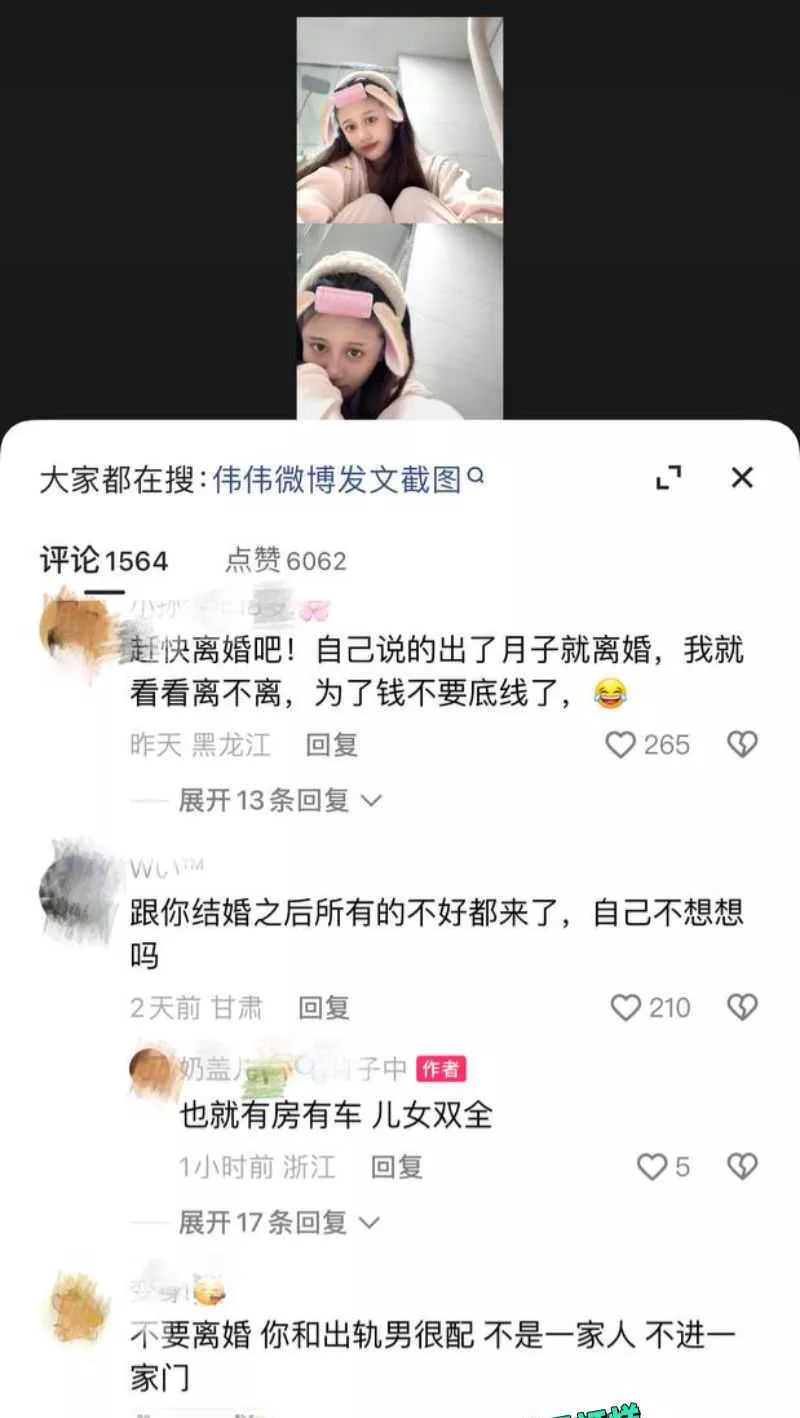Dislike the author's reply from 浙江
800x1418 pixels.
741,1167
